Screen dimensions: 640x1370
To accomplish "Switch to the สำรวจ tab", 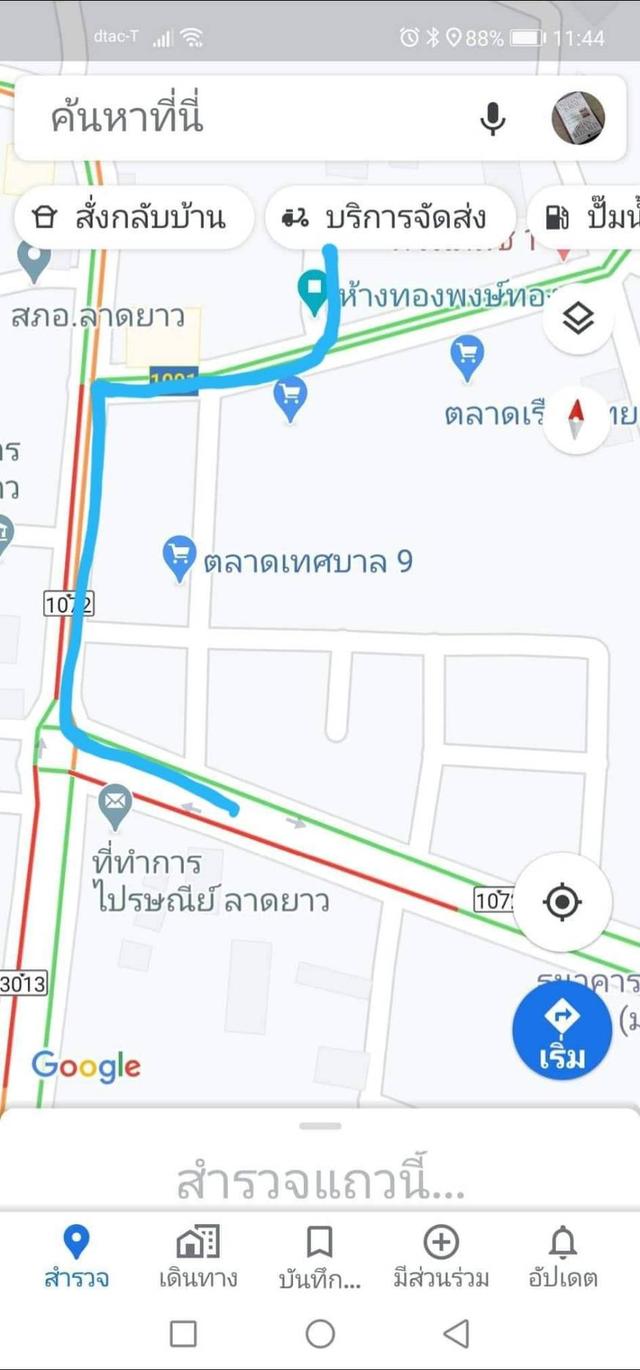I will [76, 1257].
